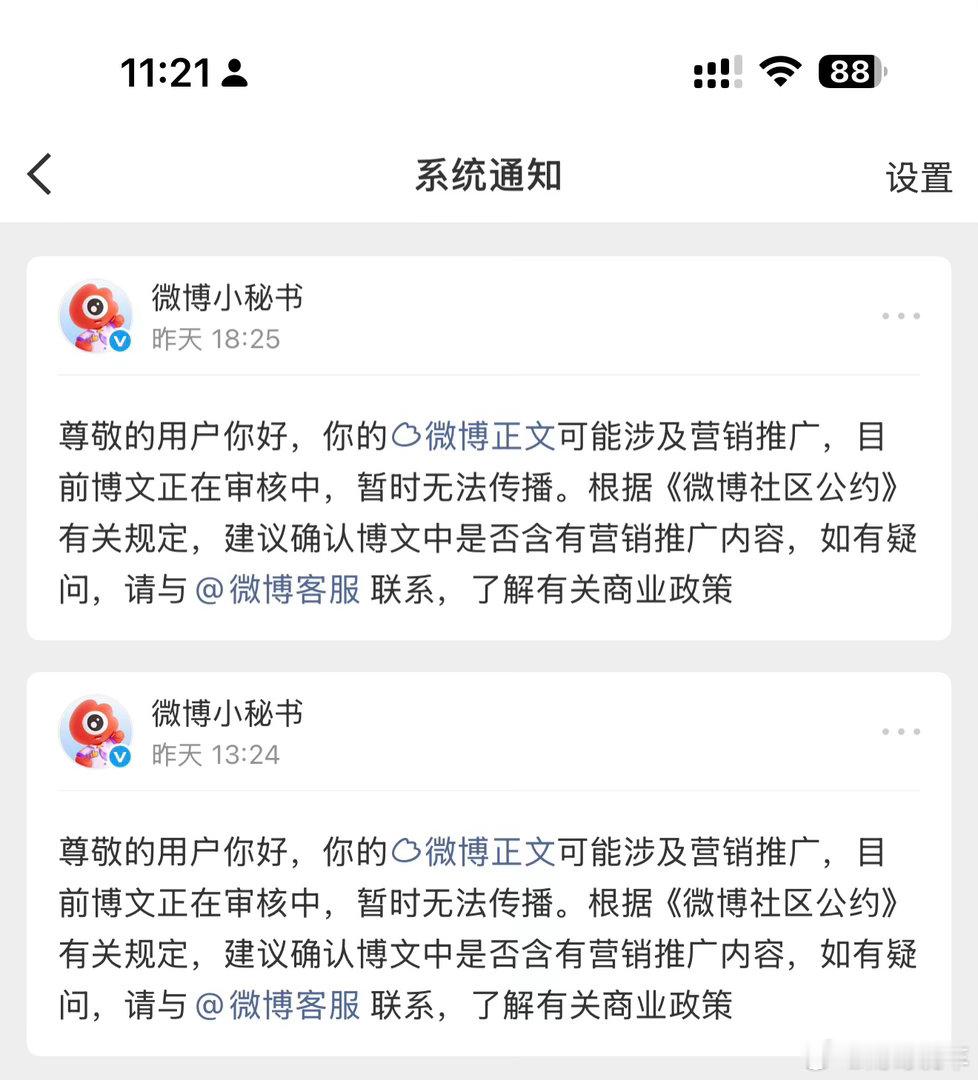Tap the blue verified badge on the first avatar

[x=120, y=341]
